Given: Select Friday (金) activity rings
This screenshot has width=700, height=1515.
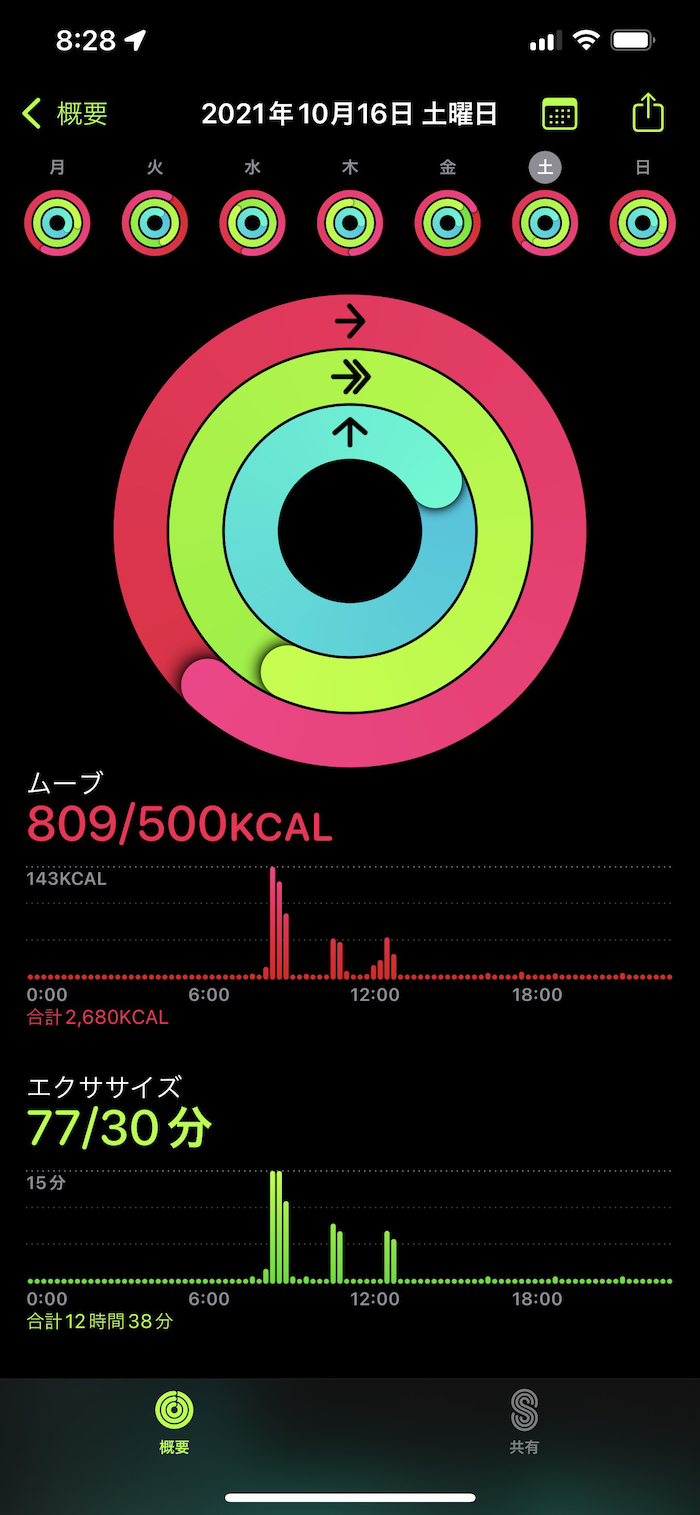Looking at the screenshot, I should [x=448, y=222].
